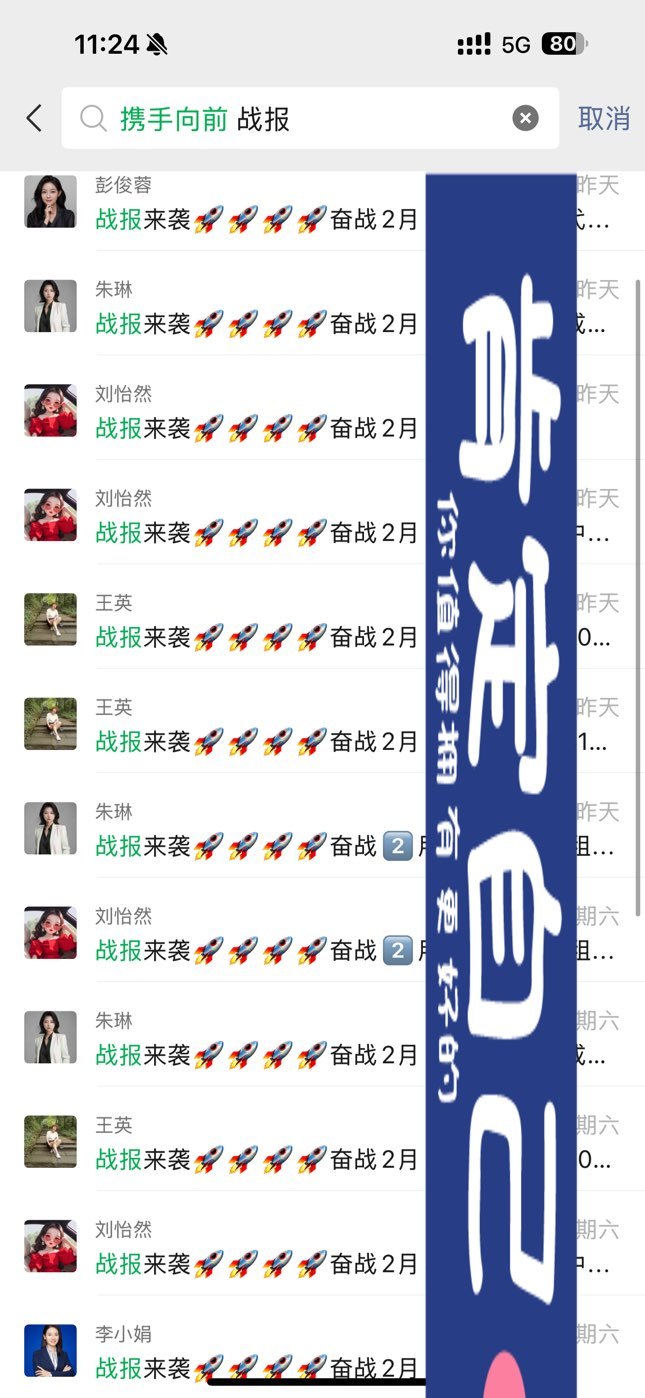Screen dimensions: 645x1398
Task: Cancel the search via 取消
Action: (604, 118)
